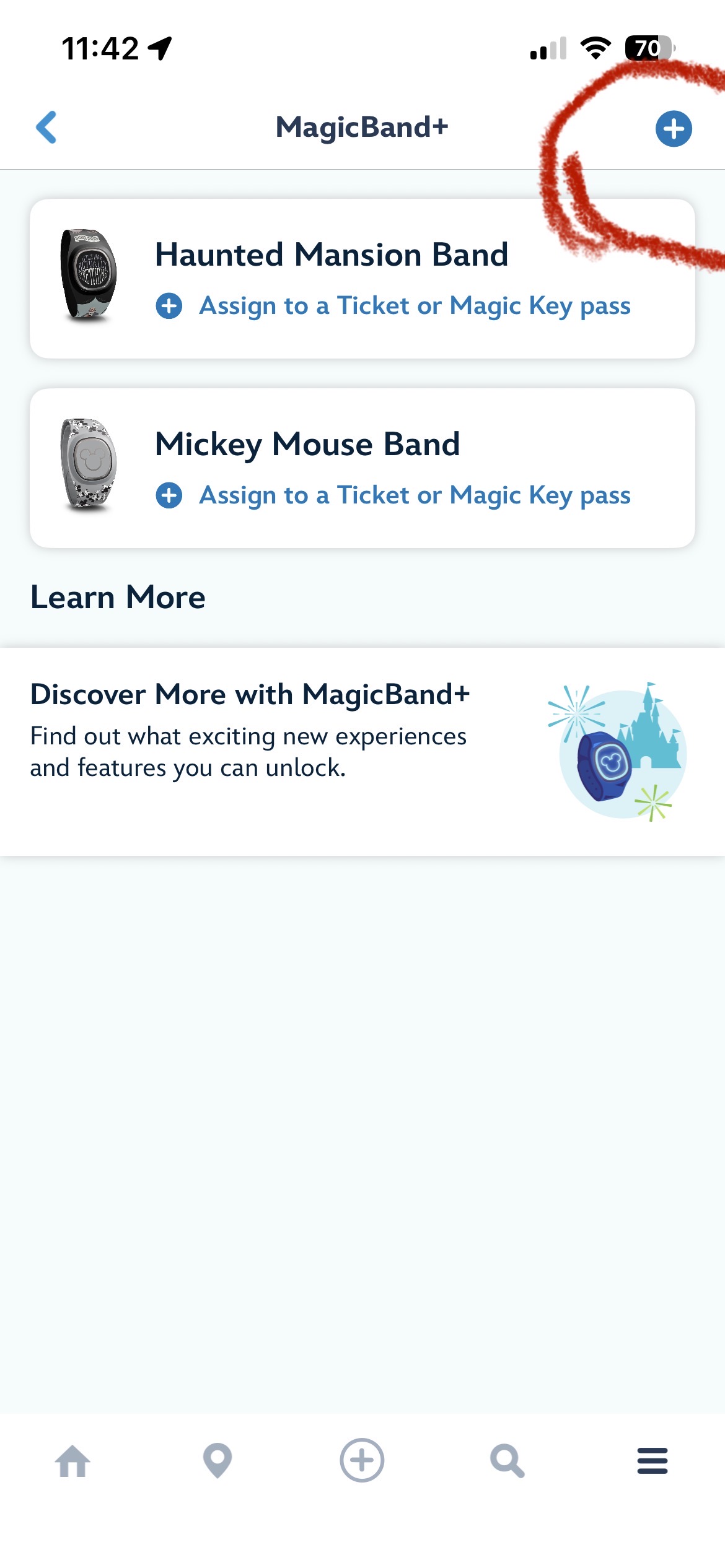Open the Haunted Mansion Band card
The image size is (725, 1568).
332,255
